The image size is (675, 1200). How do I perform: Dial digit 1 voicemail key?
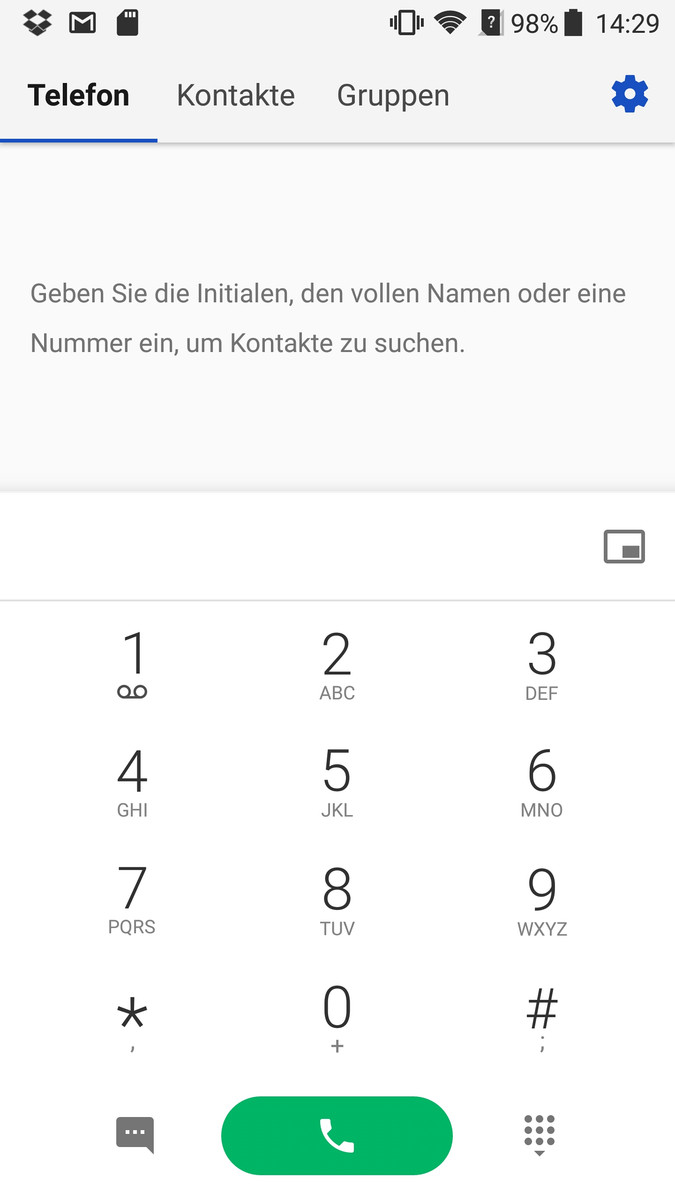pyautogui.click(x=132, y=665)
